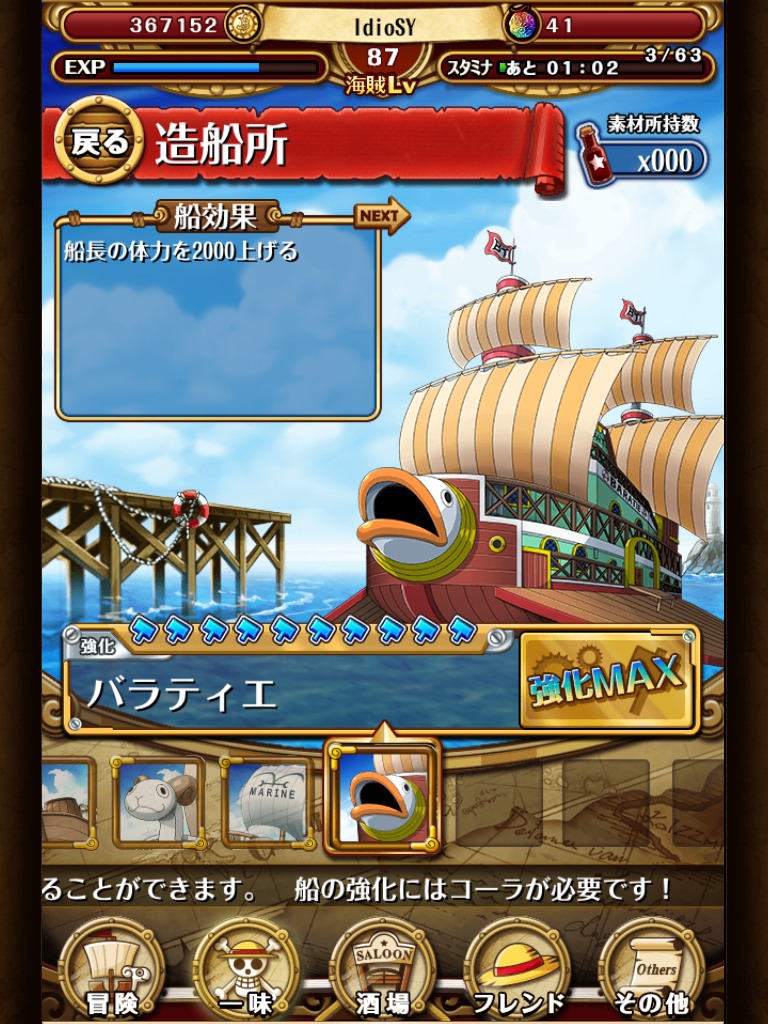768x1024 pixels.
Task: Choose the partially visible barrel boat thumbnail
Action: tap(66, 801)
